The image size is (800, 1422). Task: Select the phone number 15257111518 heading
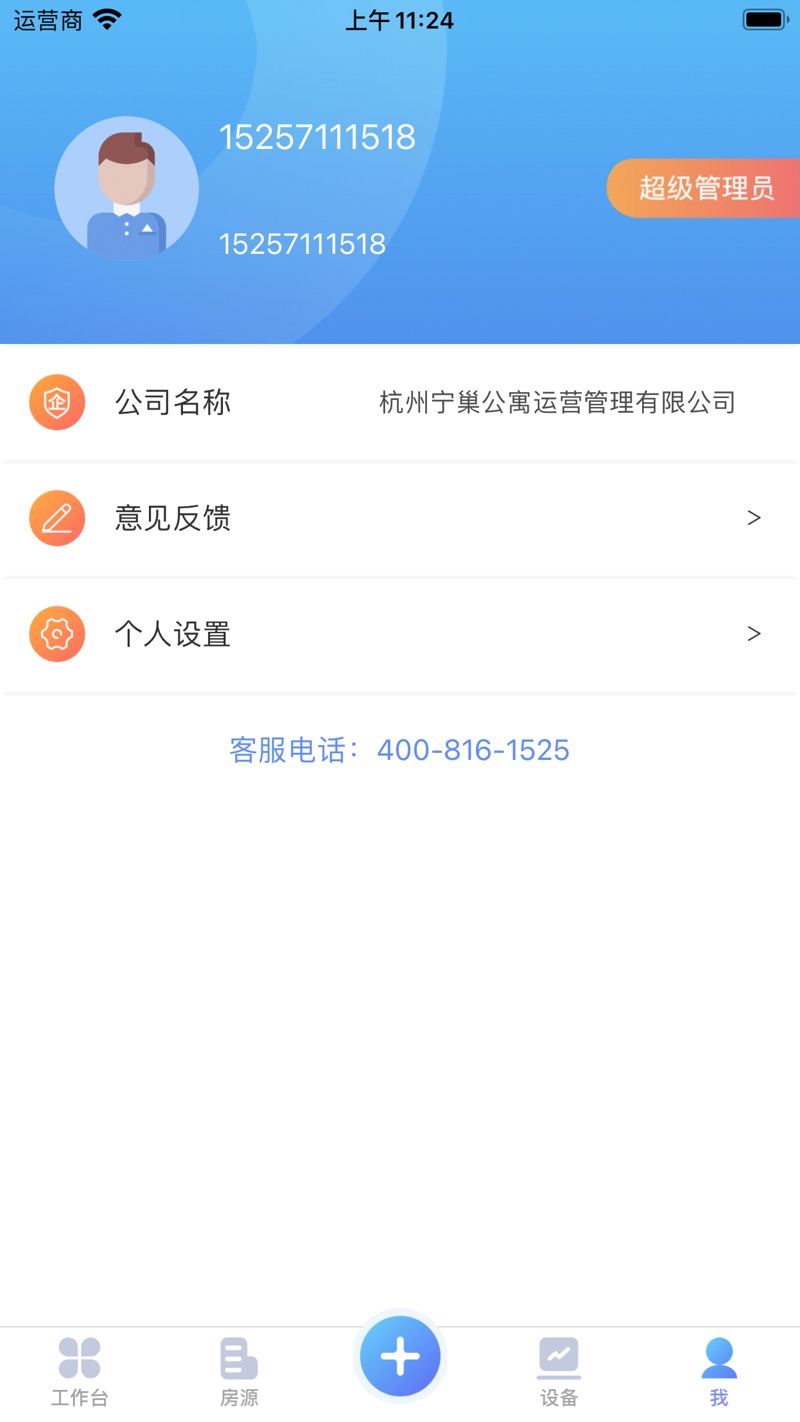(x=317, y=137)
